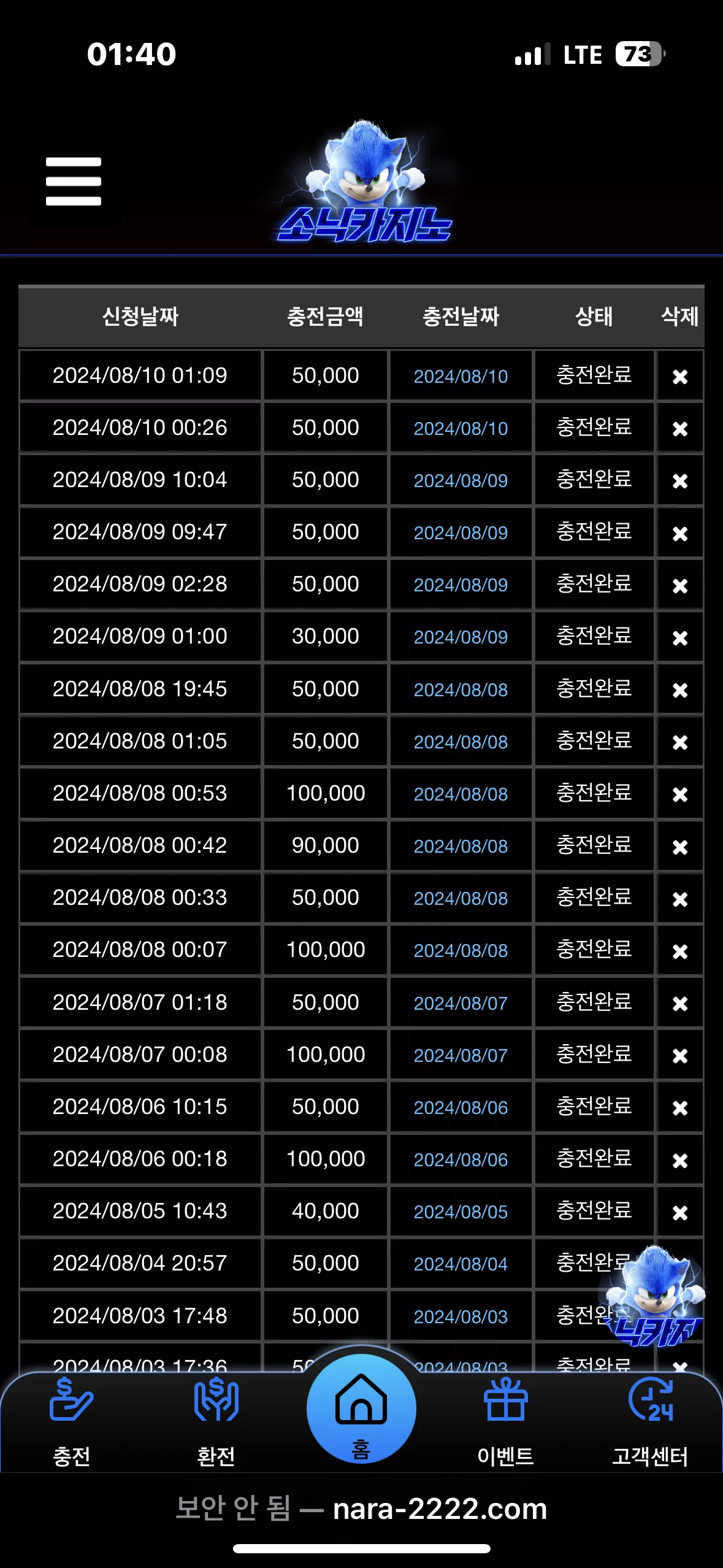The width and height of the screenshot is (723, 1568).
Task: Open the nara-2222.com address bar
Action: (361, 1508)
